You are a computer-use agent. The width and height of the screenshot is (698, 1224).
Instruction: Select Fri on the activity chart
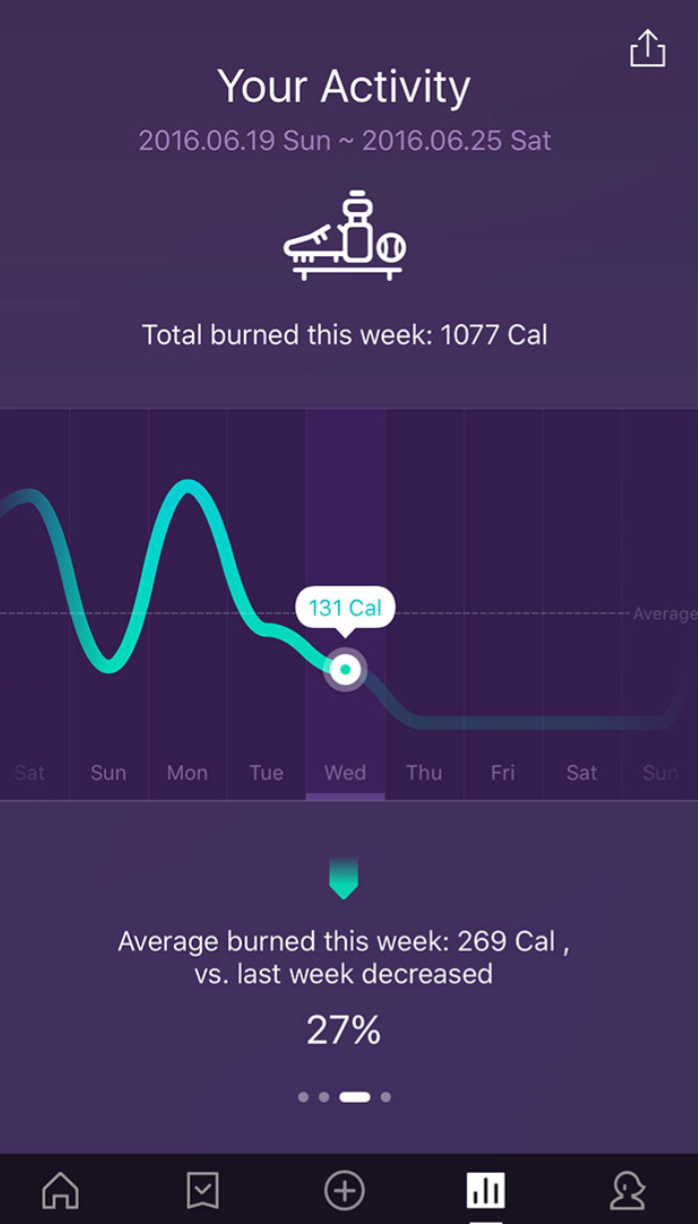coord(503,772)
